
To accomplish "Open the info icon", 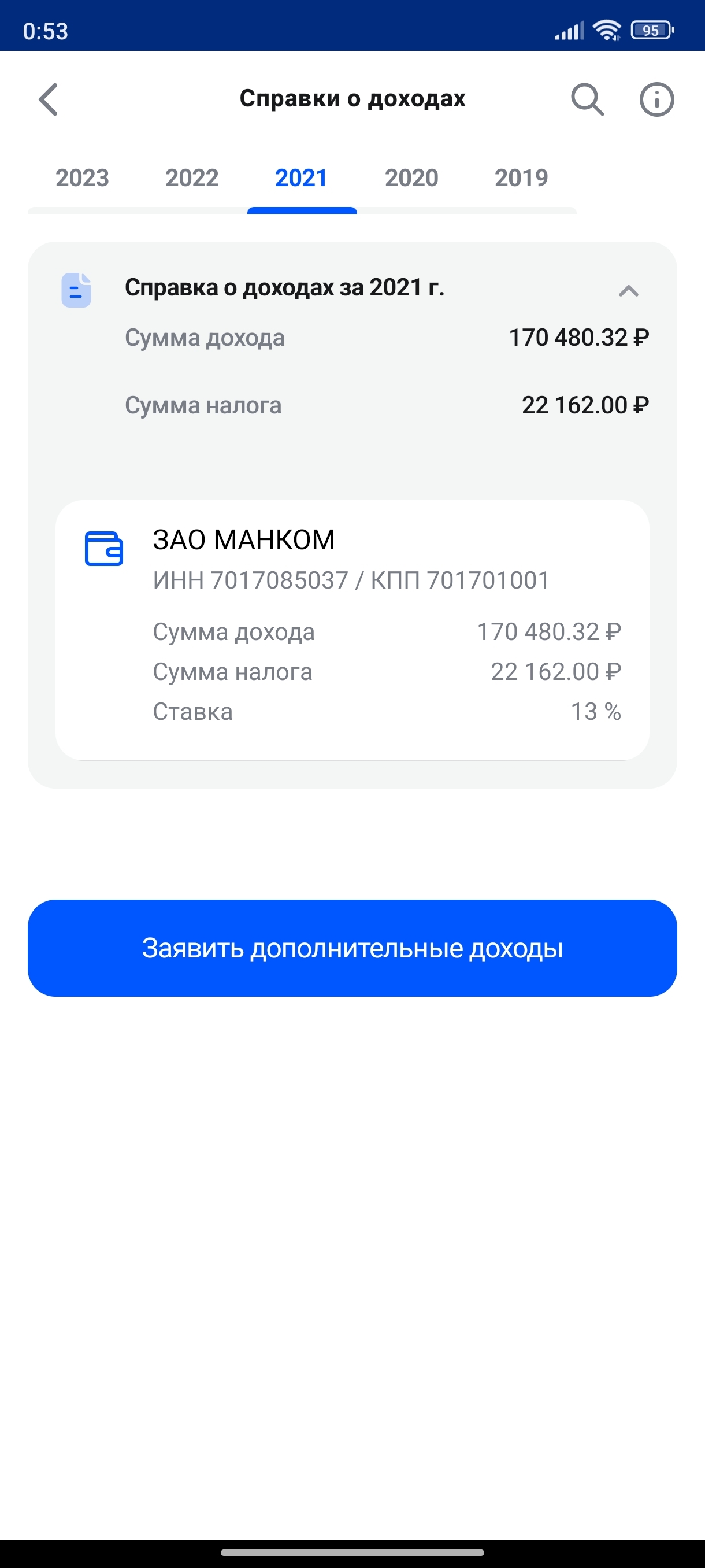I will coord(656,99).
